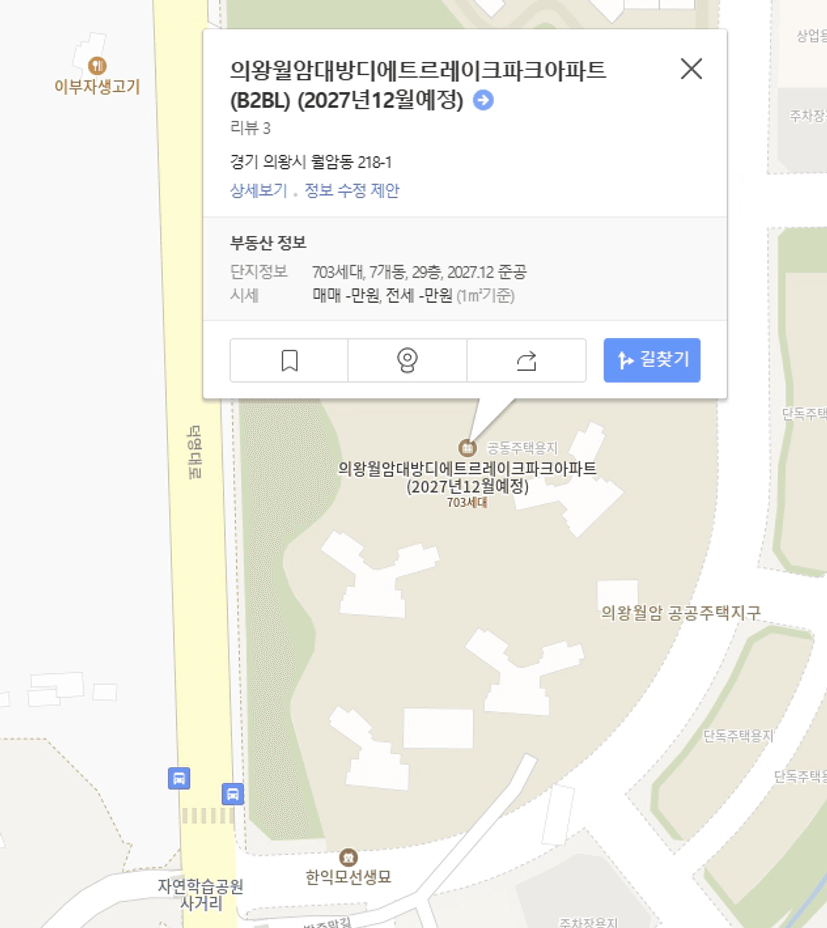Viewport: 827px width, 928px height.
Task: Select the 한익모선생묘 map marker
Action: pos(348,857)
